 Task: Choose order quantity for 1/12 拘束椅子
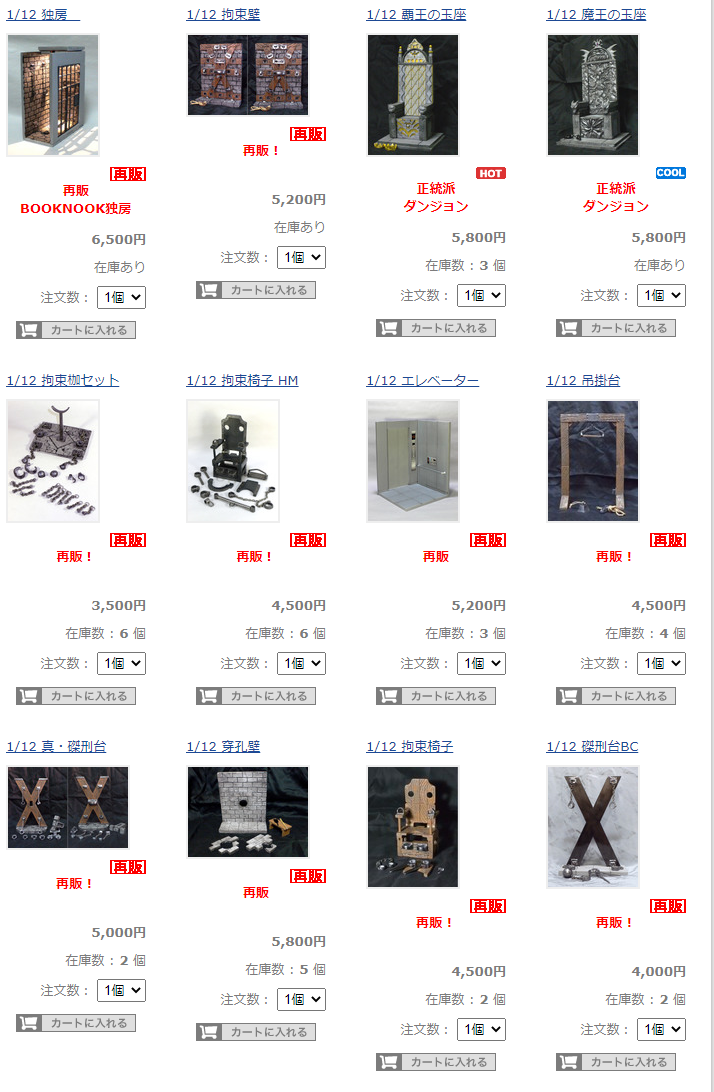pyautogui.click(x=481, y=1029)
